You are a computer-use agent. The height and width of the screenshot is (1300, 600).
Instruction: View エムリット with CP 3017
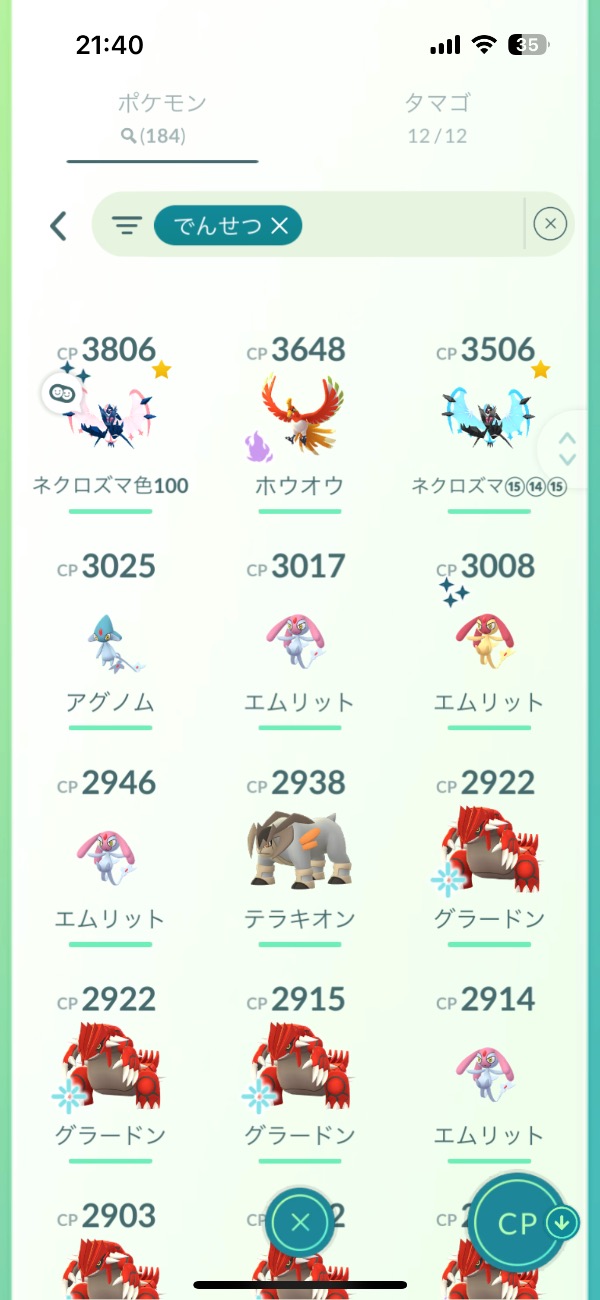pyautogui.click(x=300, y=640)
